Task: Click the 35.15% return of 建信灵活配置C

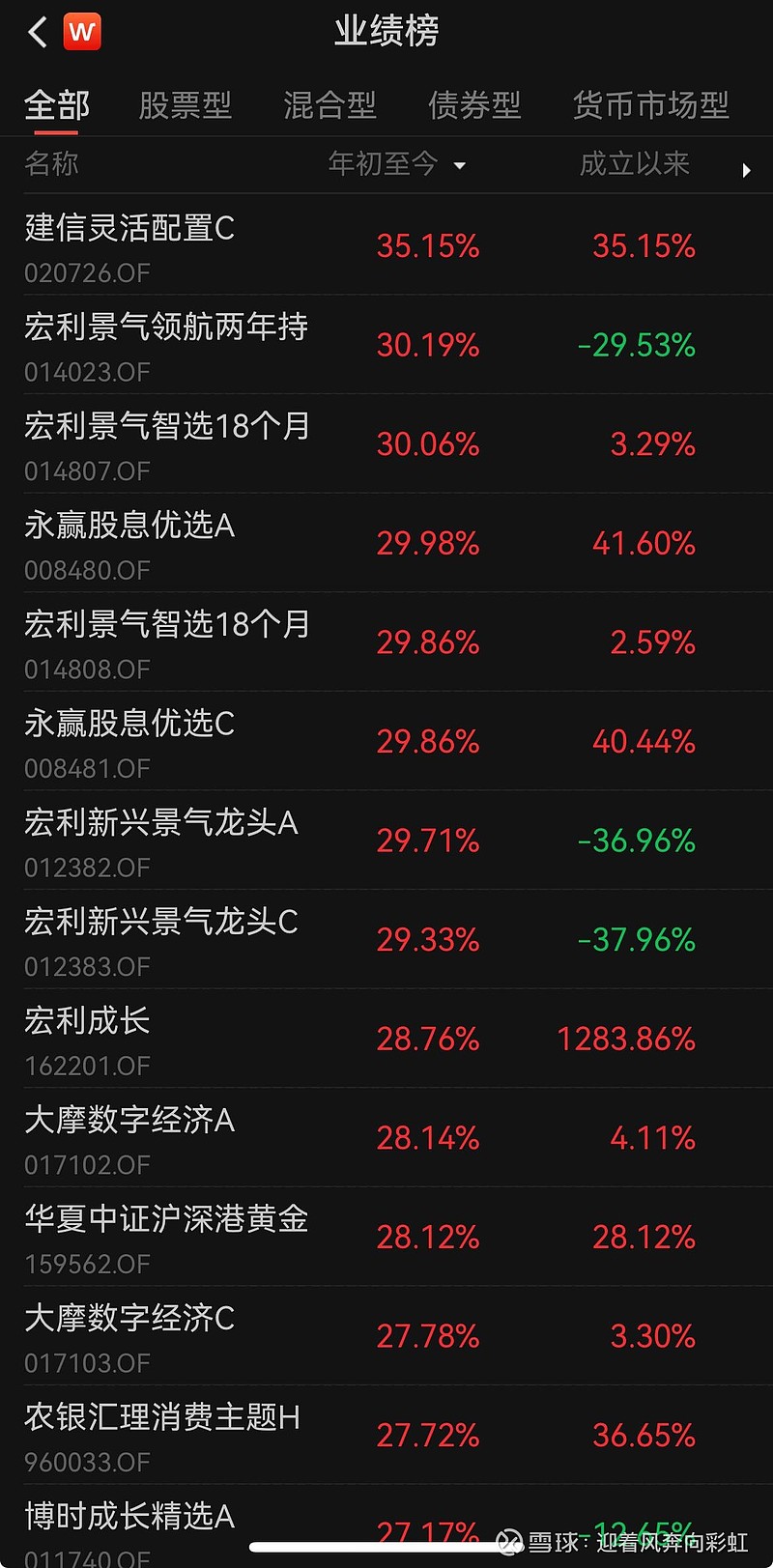Action: point(428,246)
